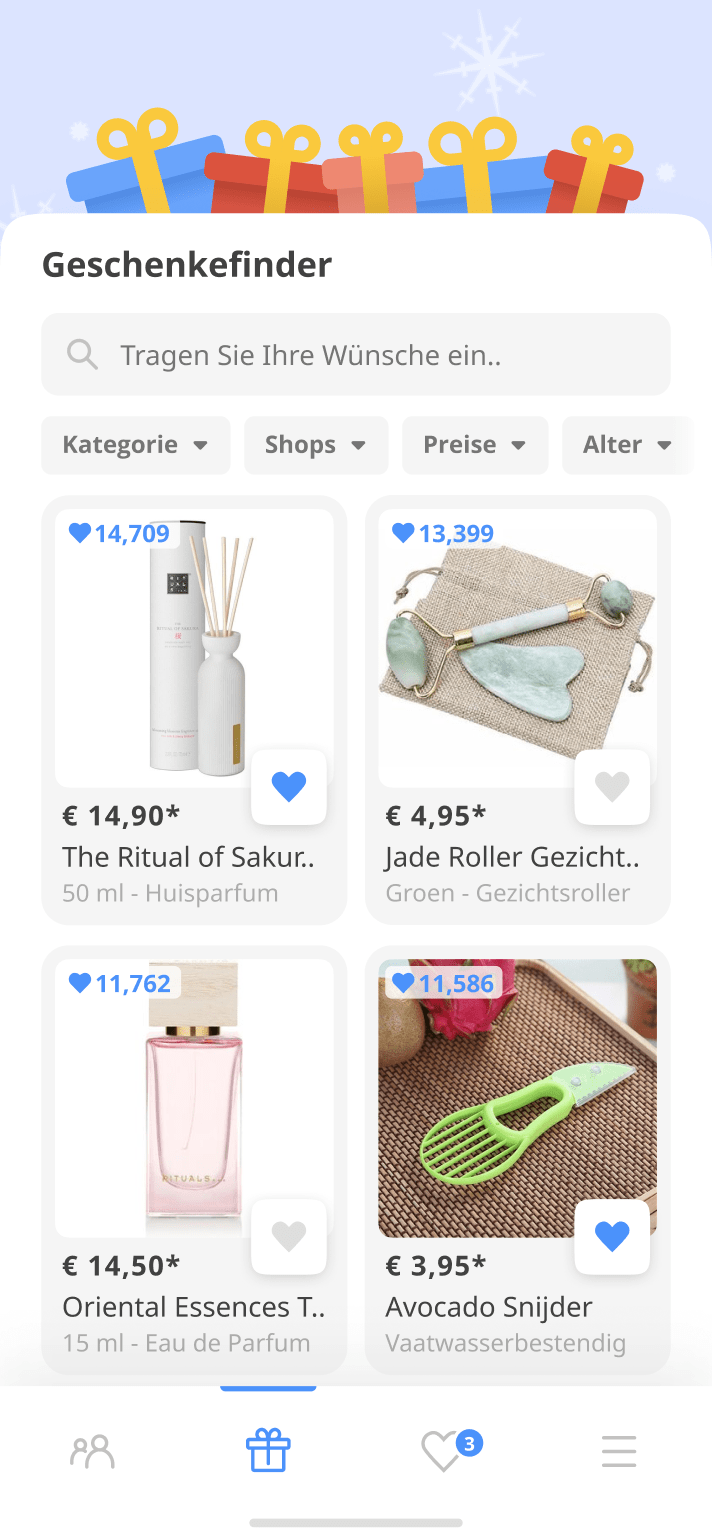Image resolution: width=712 pixels, height=1540 pixels.
Task: Open the Shops filter dropdown
Action: 315,445
